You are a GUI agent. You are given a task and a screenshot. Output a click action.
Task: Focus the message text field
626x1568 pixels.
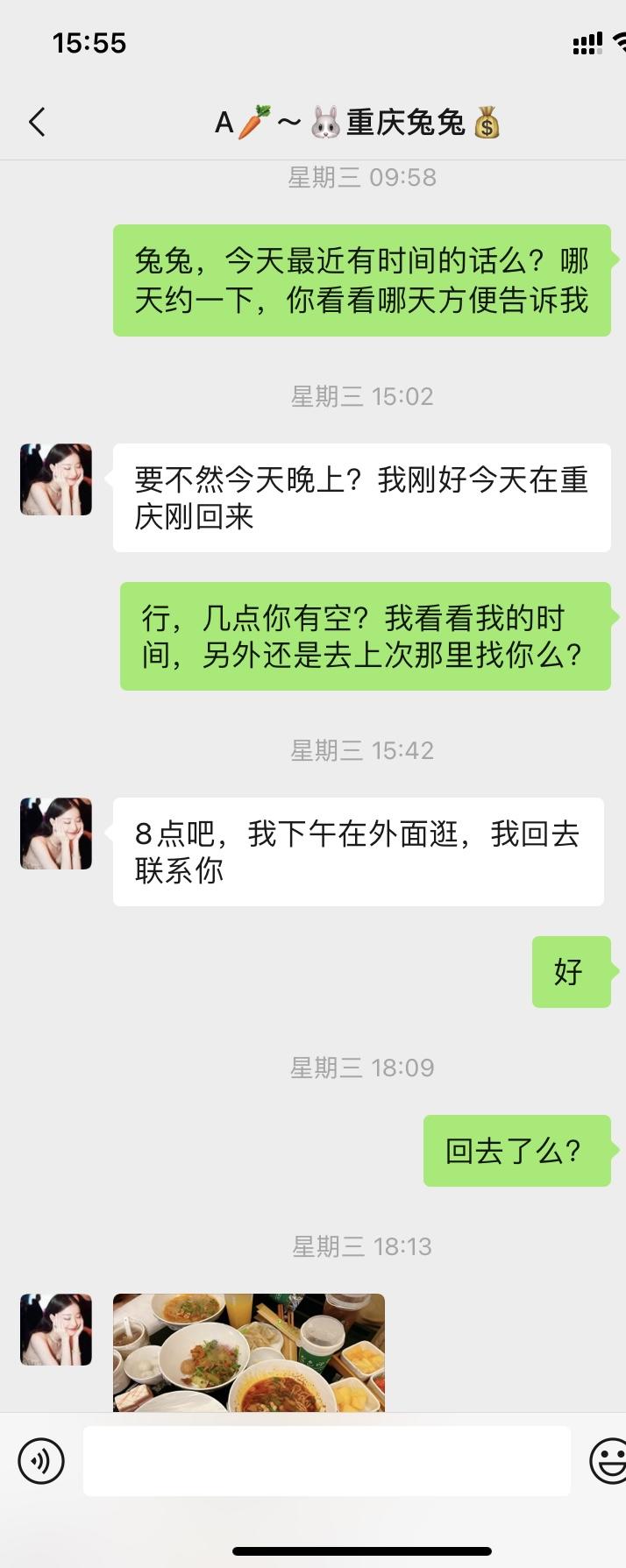coord(326,1461)
